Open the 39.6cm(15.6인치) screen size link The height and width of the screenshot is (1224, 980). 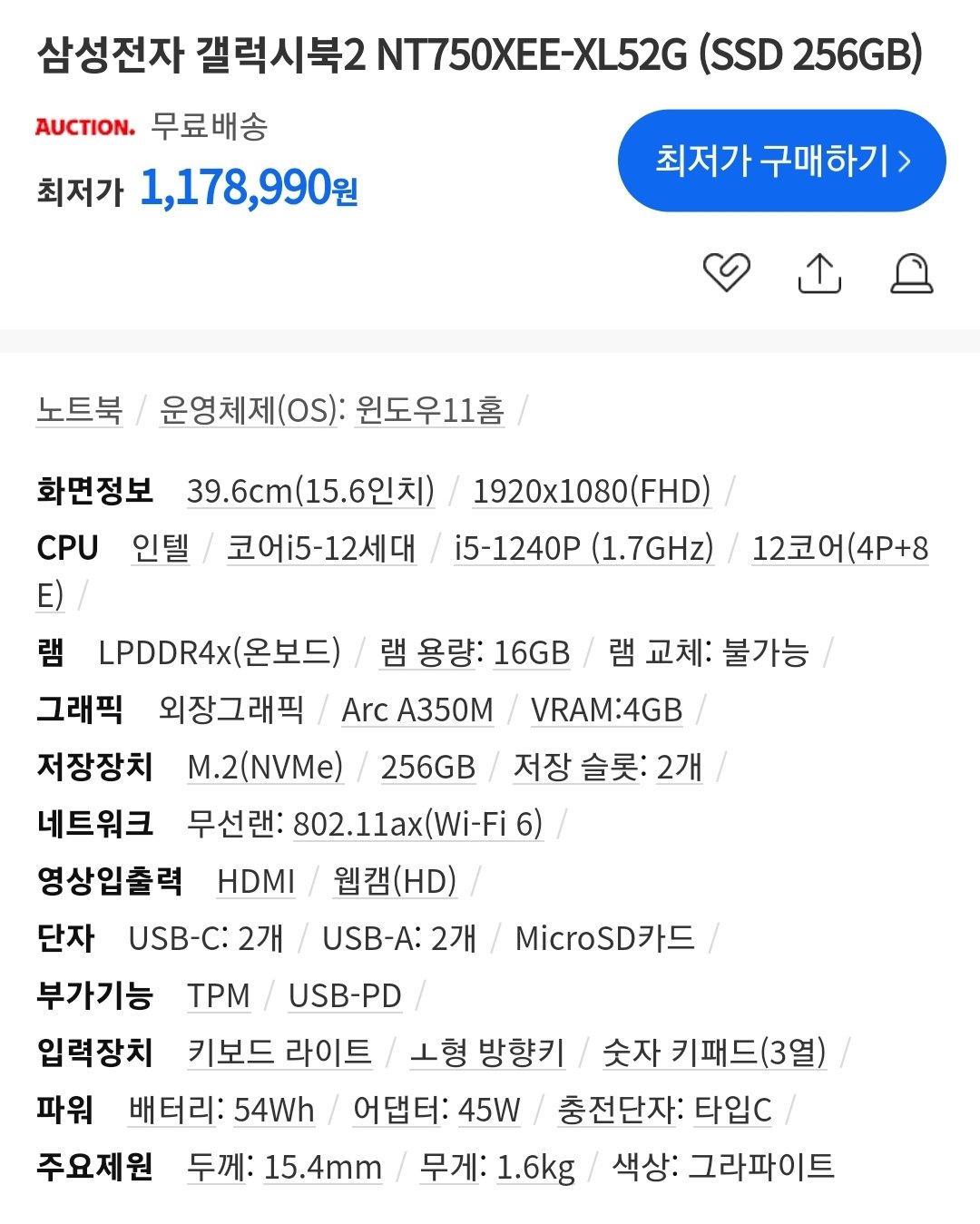(x=310, y=491)
